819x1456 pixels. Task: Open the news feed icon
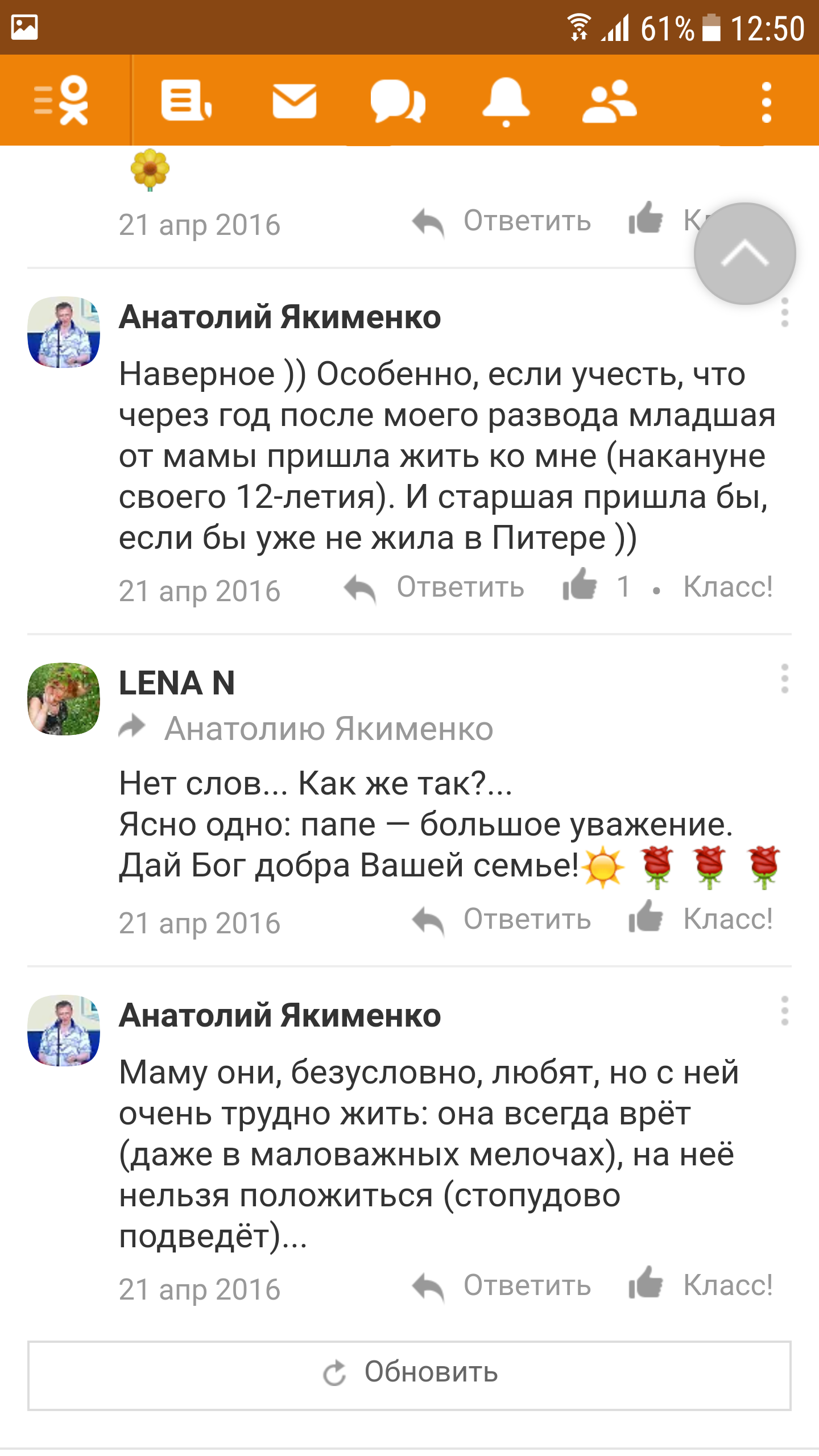click(x=186, y=101)
